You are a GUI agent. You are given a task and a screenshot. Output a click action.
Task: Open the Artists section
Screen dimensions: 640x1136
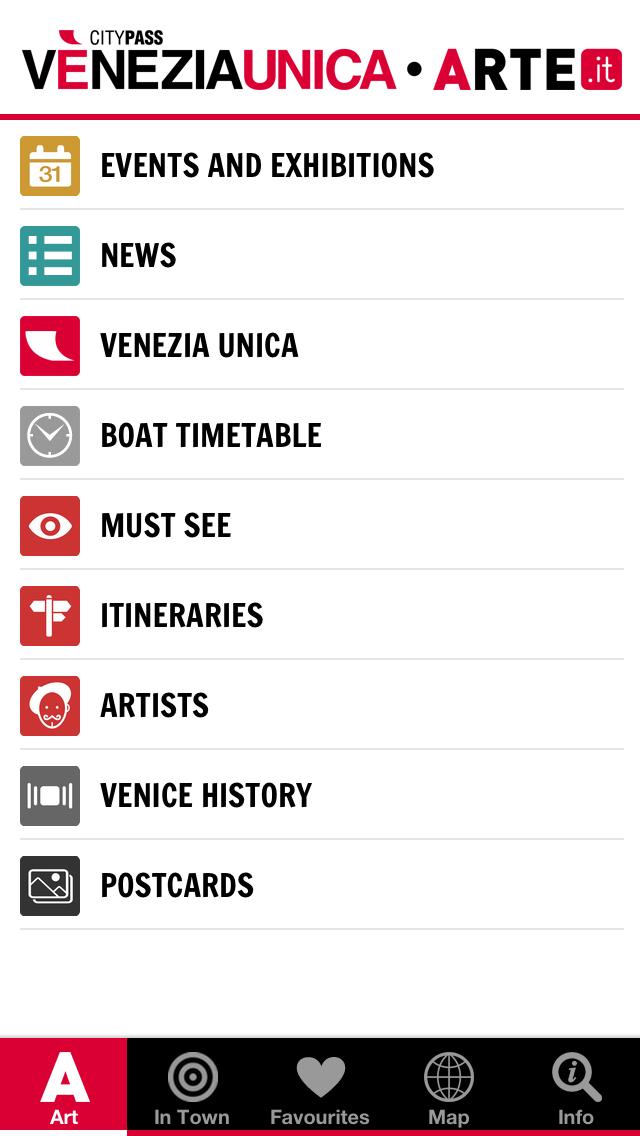coord(155,705)
